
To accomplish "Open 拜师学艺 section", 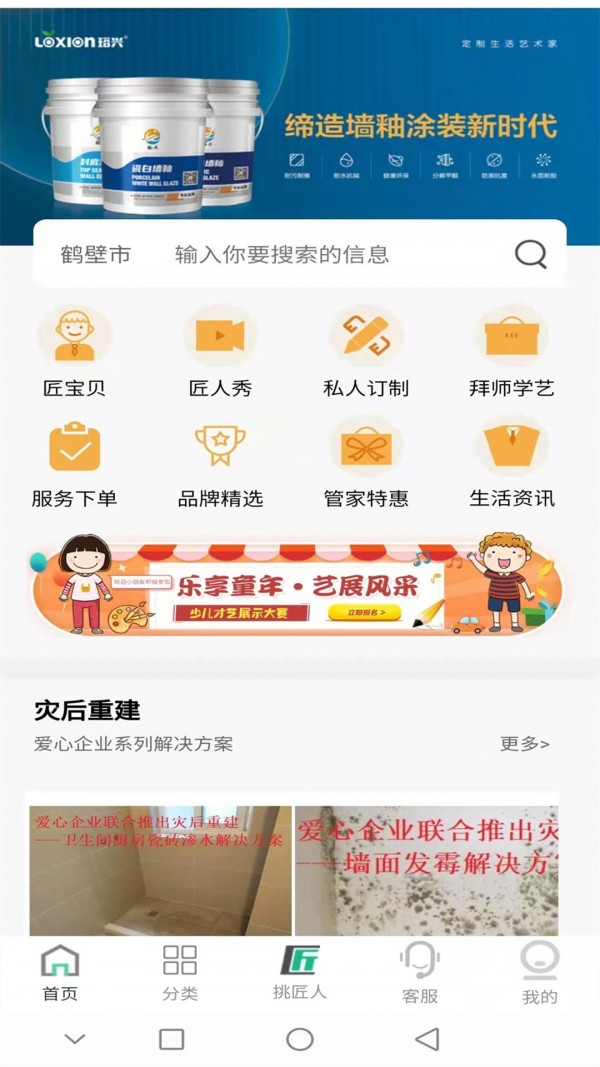I will click(511, 352).
